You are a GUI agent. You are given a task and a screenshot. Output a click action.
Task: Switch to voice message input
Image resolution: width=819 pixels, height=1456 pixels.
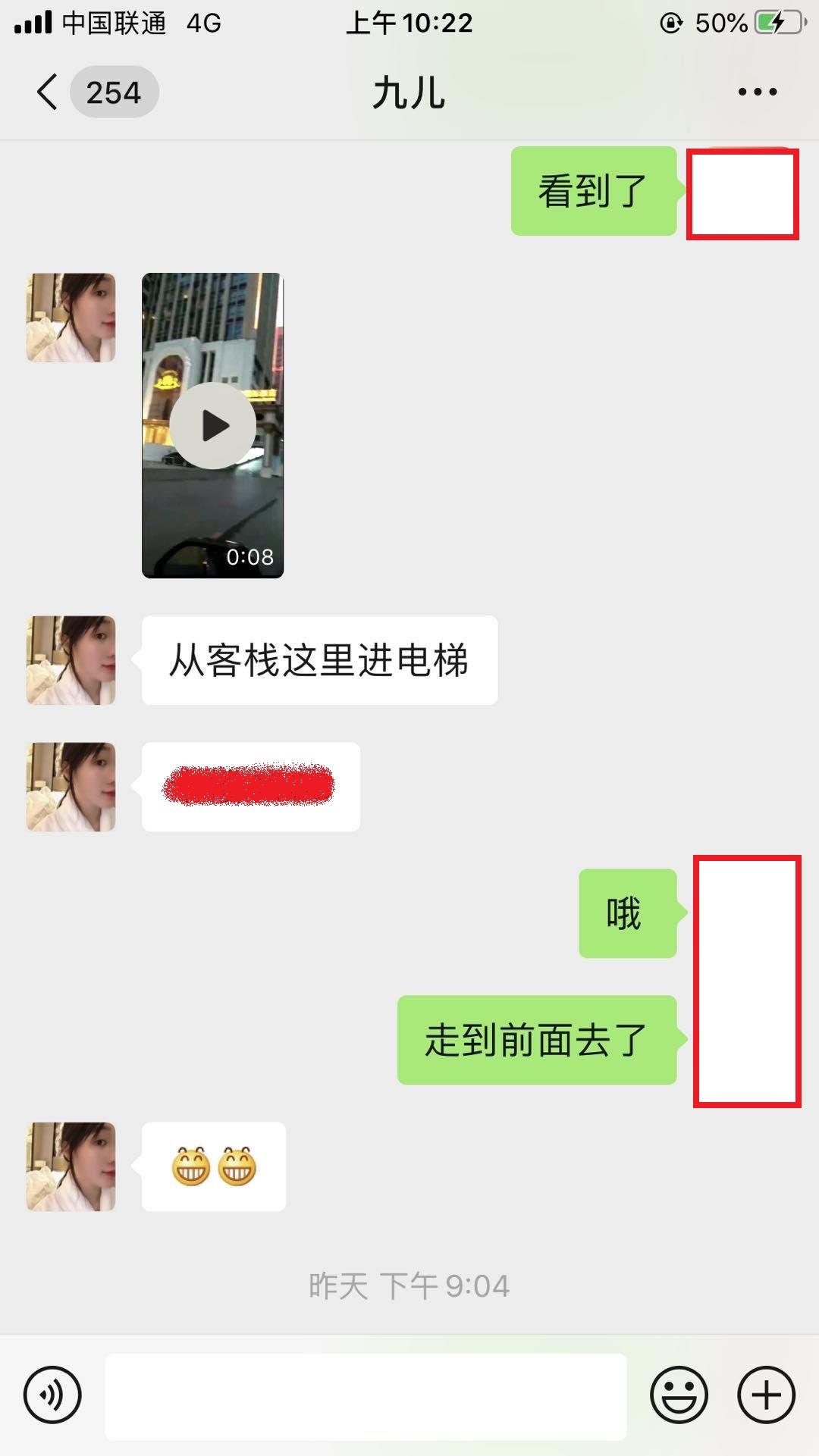[x=52, y=1395]
